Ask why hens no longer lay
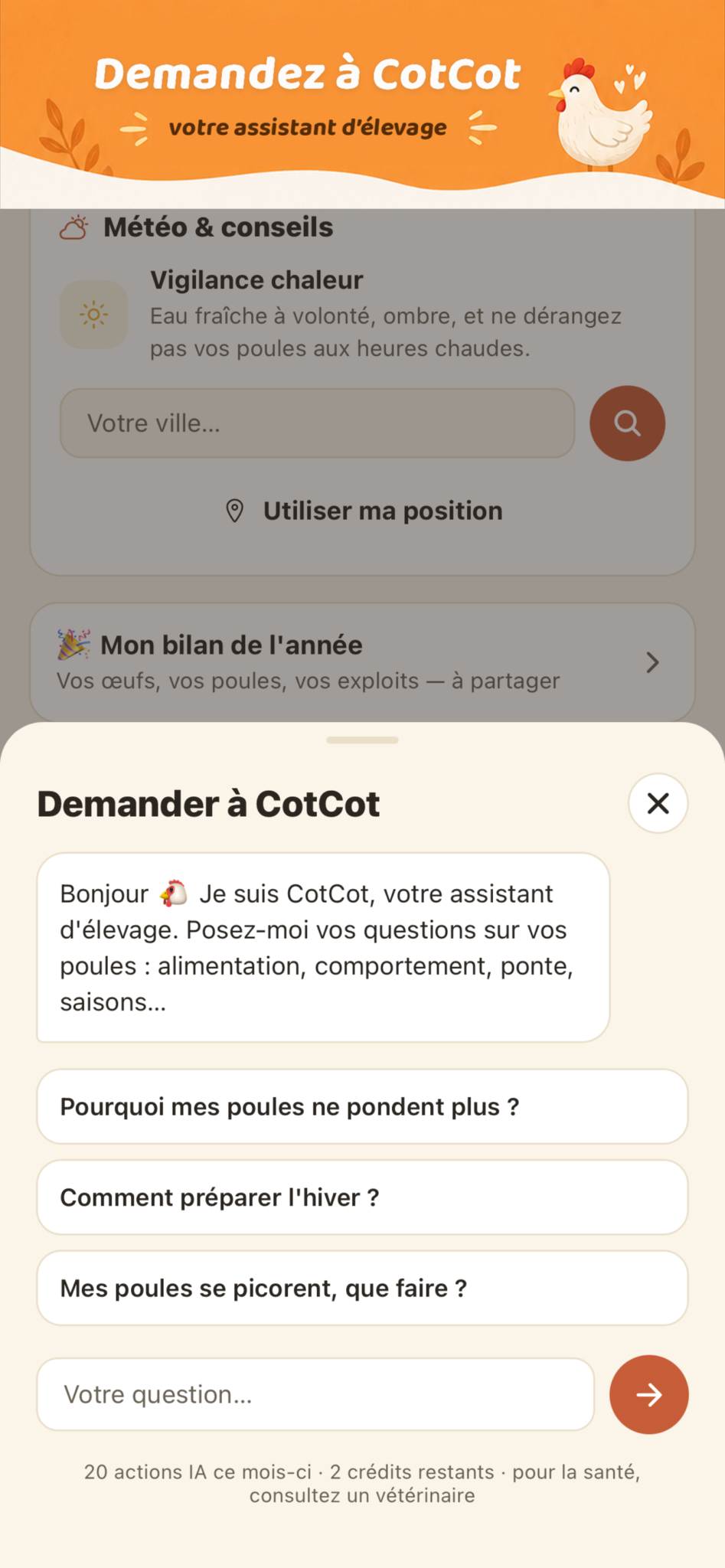The image size is (725, 1568). coord(362,1106)
